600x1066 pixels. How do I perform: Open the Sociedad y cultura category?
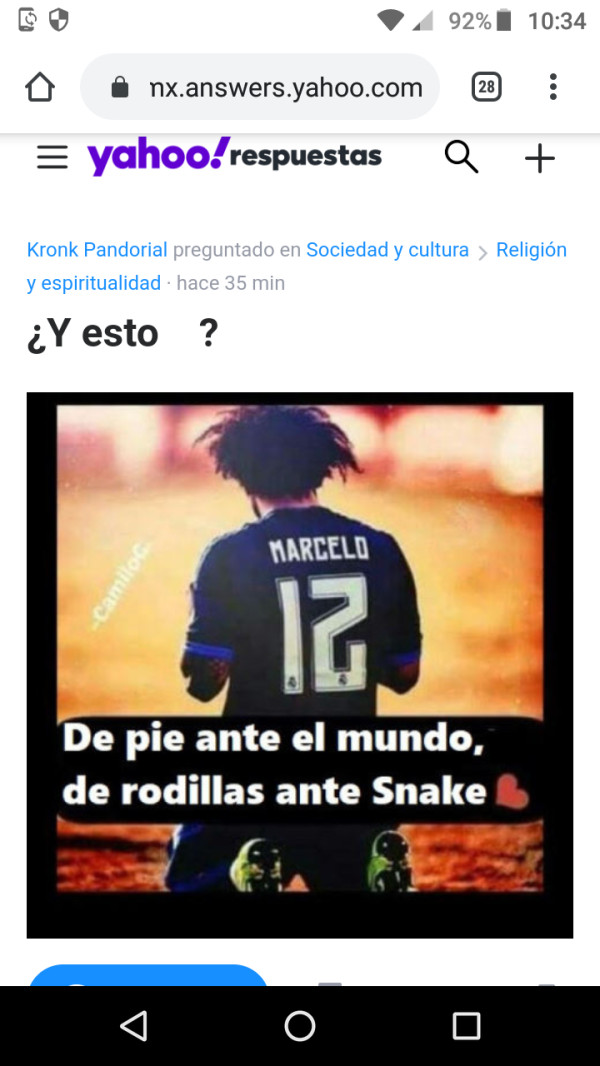387,250
